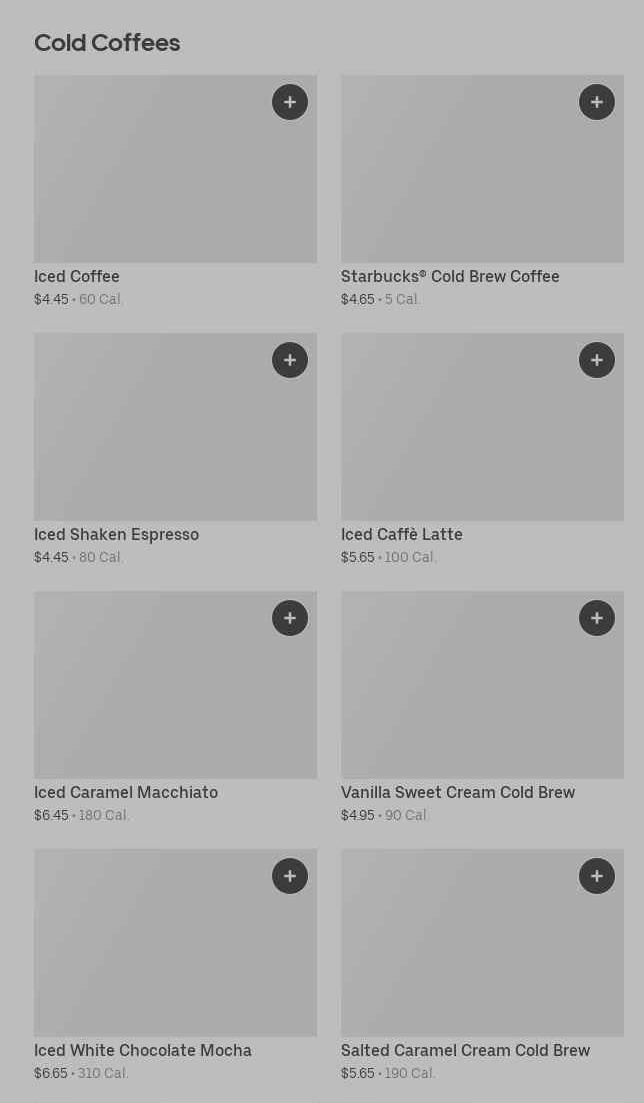Add Iced Coffee to the order
The height and width of the screenshot is (1103, 644).
290,102
